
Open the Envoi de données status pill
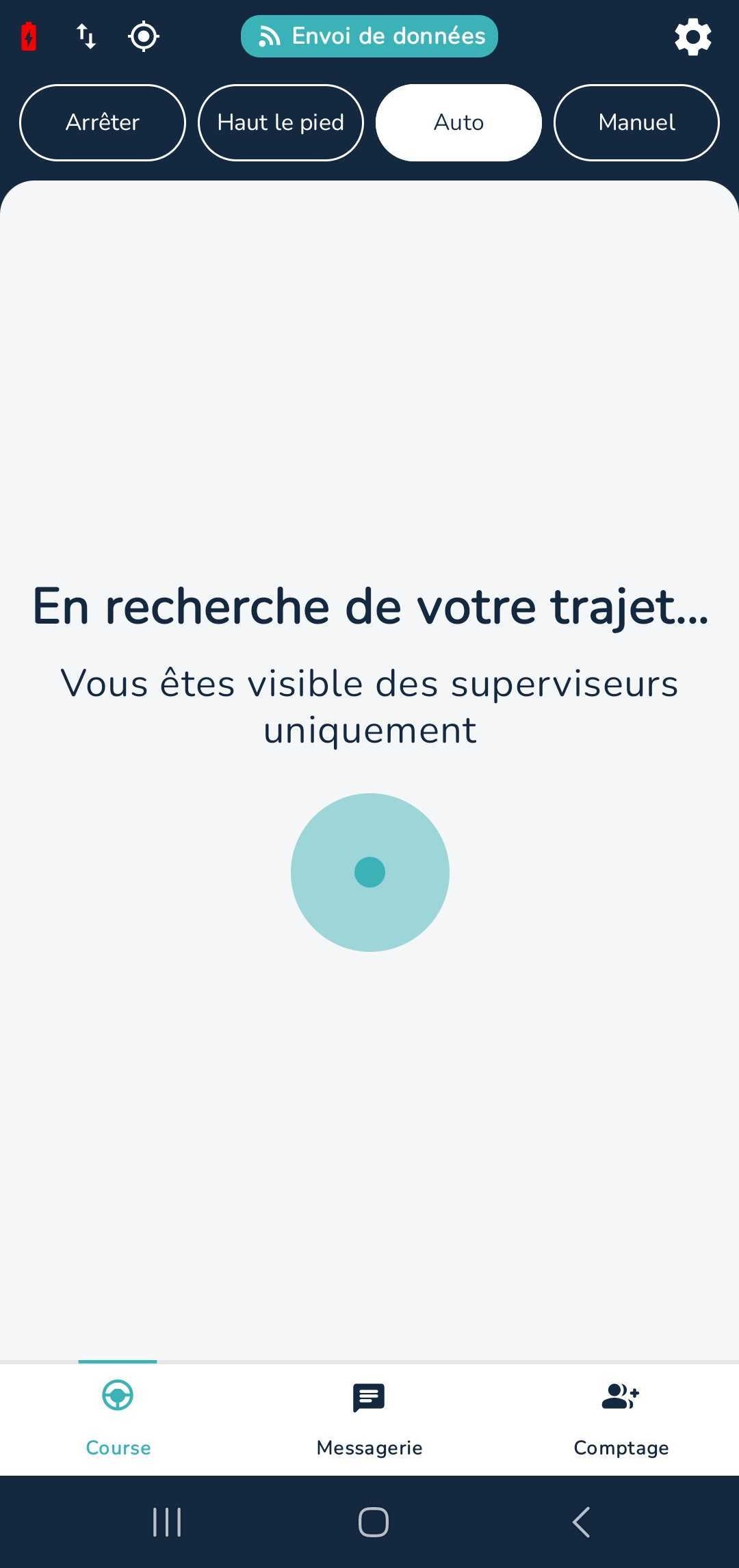369,36
